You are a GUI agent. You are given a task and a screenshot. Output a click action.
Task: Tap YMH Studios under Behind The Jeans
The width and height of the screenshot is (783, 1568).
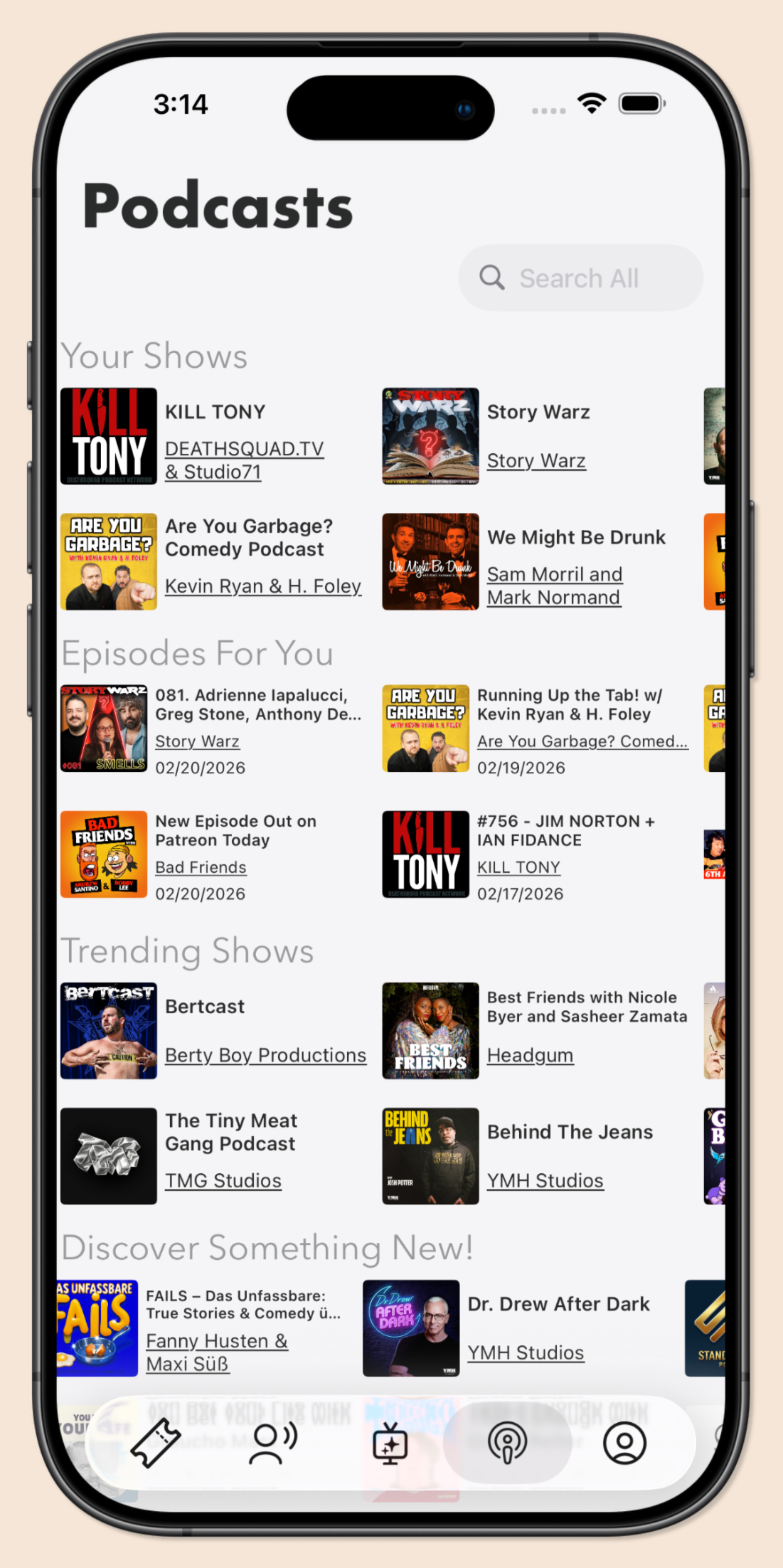[545, 1180]
